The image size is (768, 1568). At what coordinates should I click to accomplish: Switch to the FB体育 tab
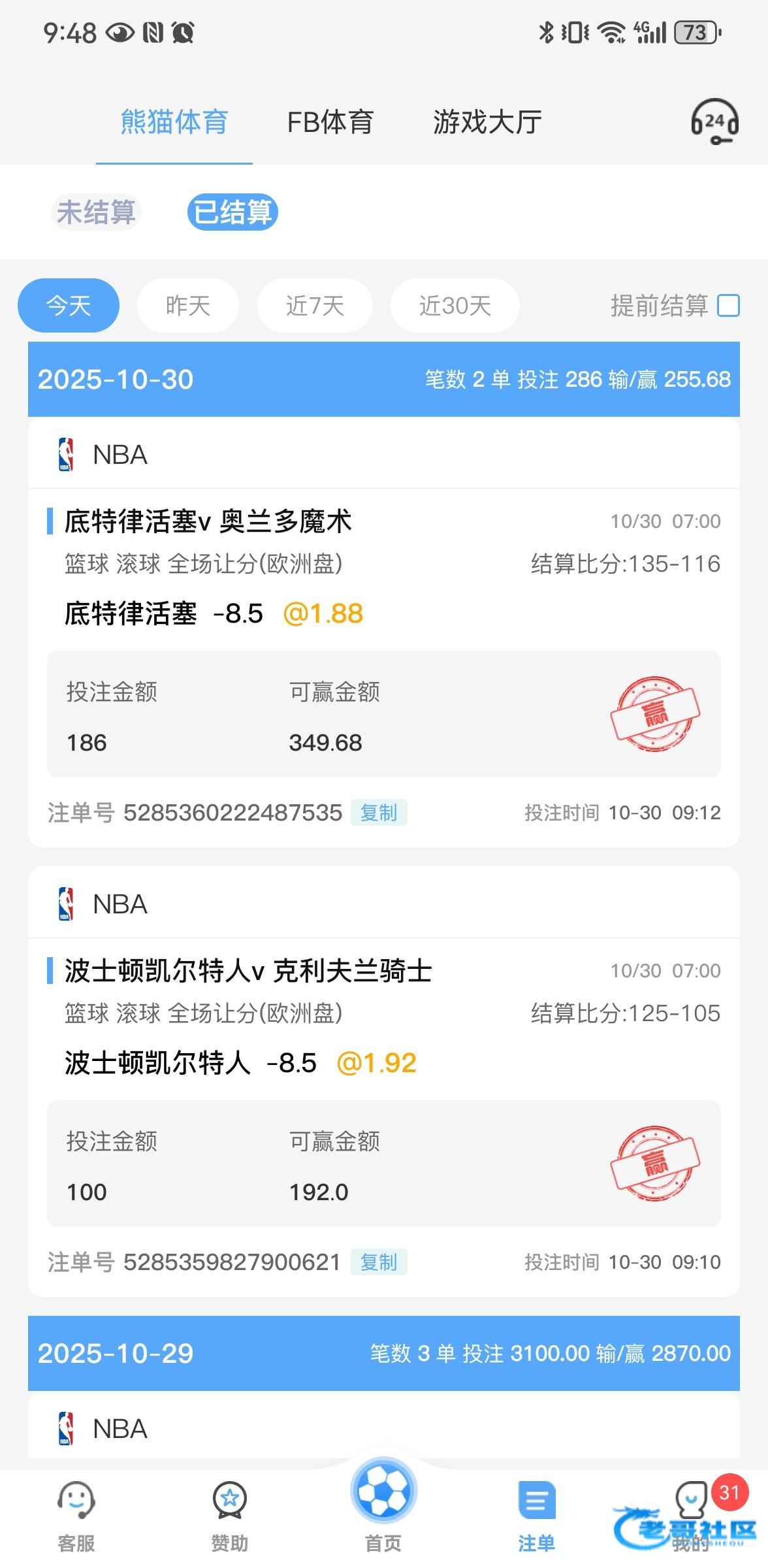(x=330, y=122)
